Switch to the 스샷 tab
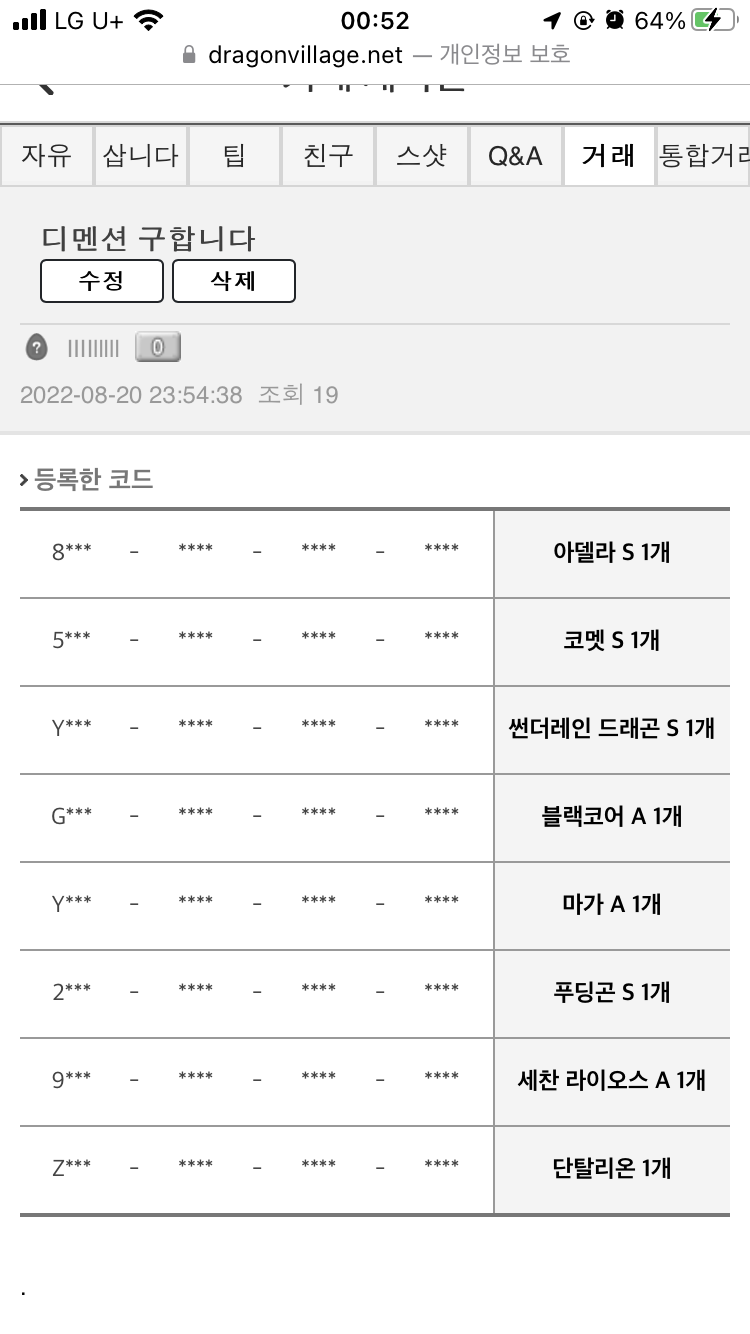This screenshot has width=750, height=1334. pos(421,156)
